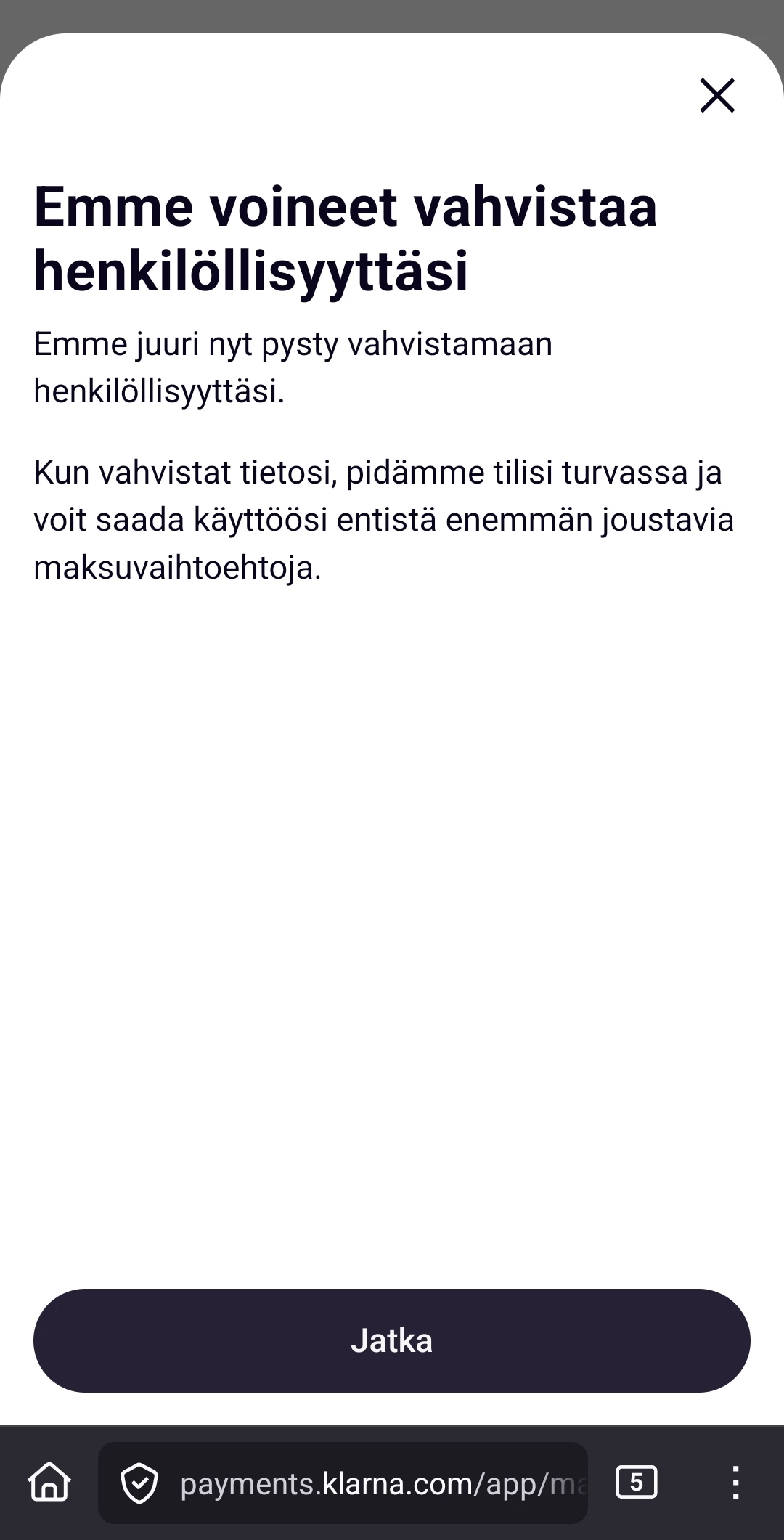The image size is (784, 1540).
Task: Close the identity verification dialog
Action: (x=717, y=96)
